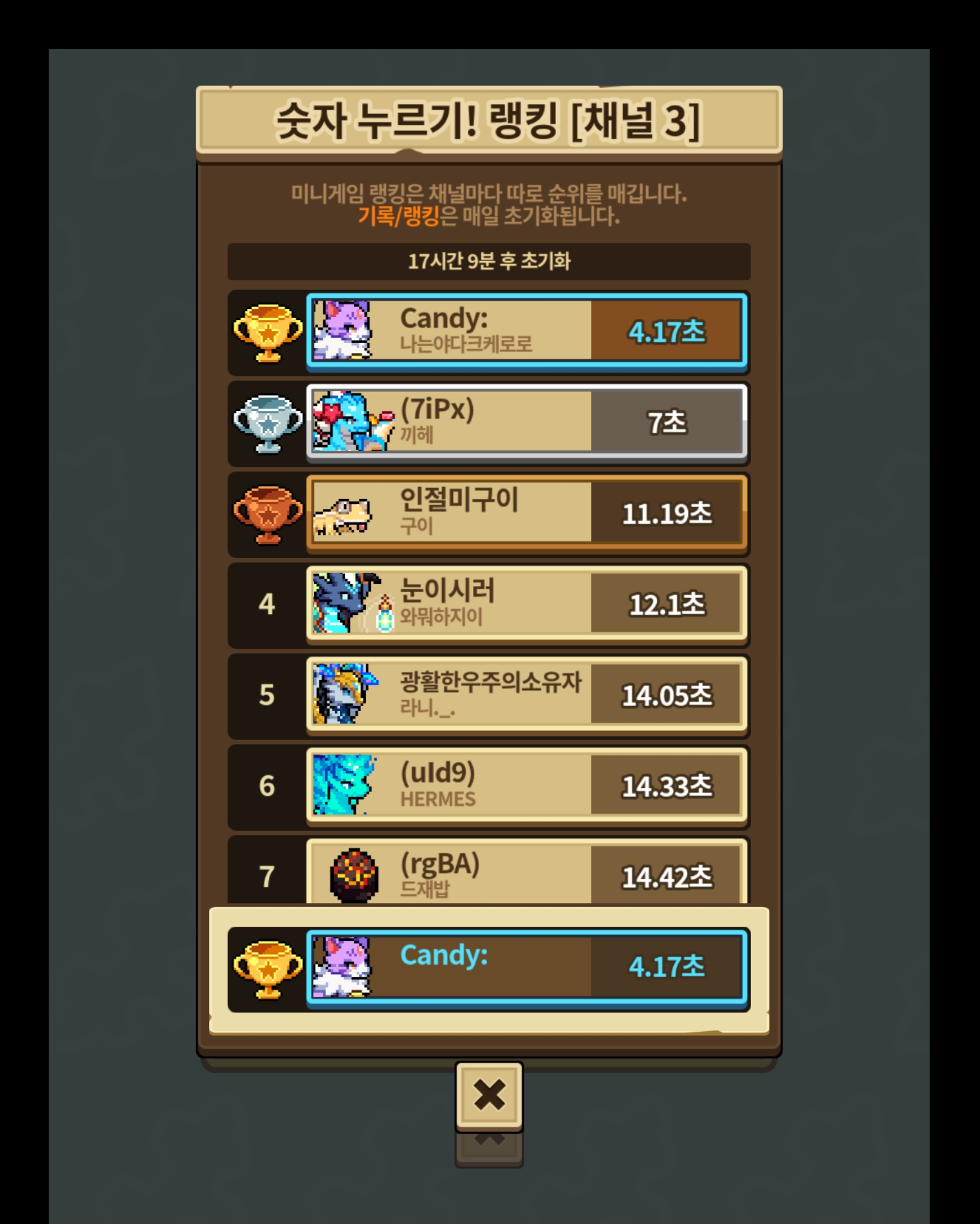This screenshot has width=980, height=1224.
Task: Open the second-place player (7iPx) entry
Action: click(x=526, y=421)
